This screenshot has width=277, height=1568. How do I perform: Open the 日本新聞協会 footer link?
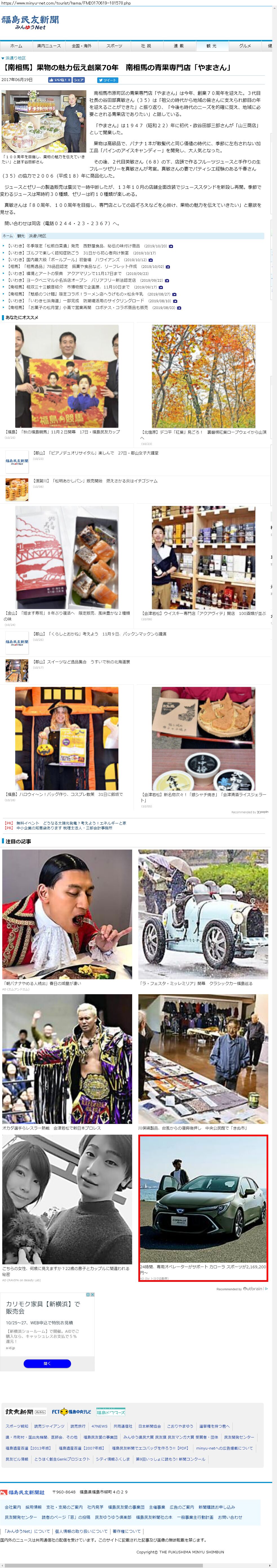click(149, 1426)
